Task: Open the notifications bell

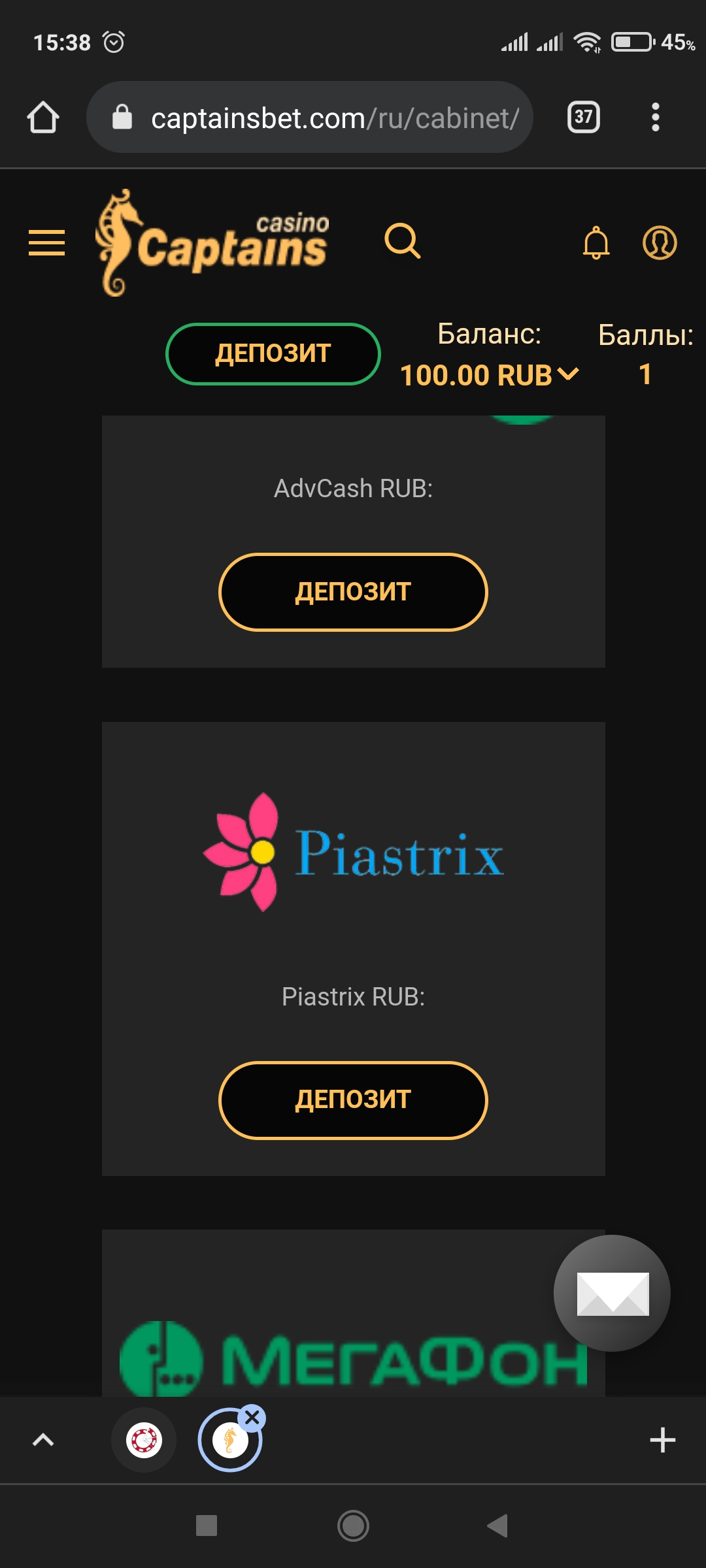Action: click(x=596, y=242)
